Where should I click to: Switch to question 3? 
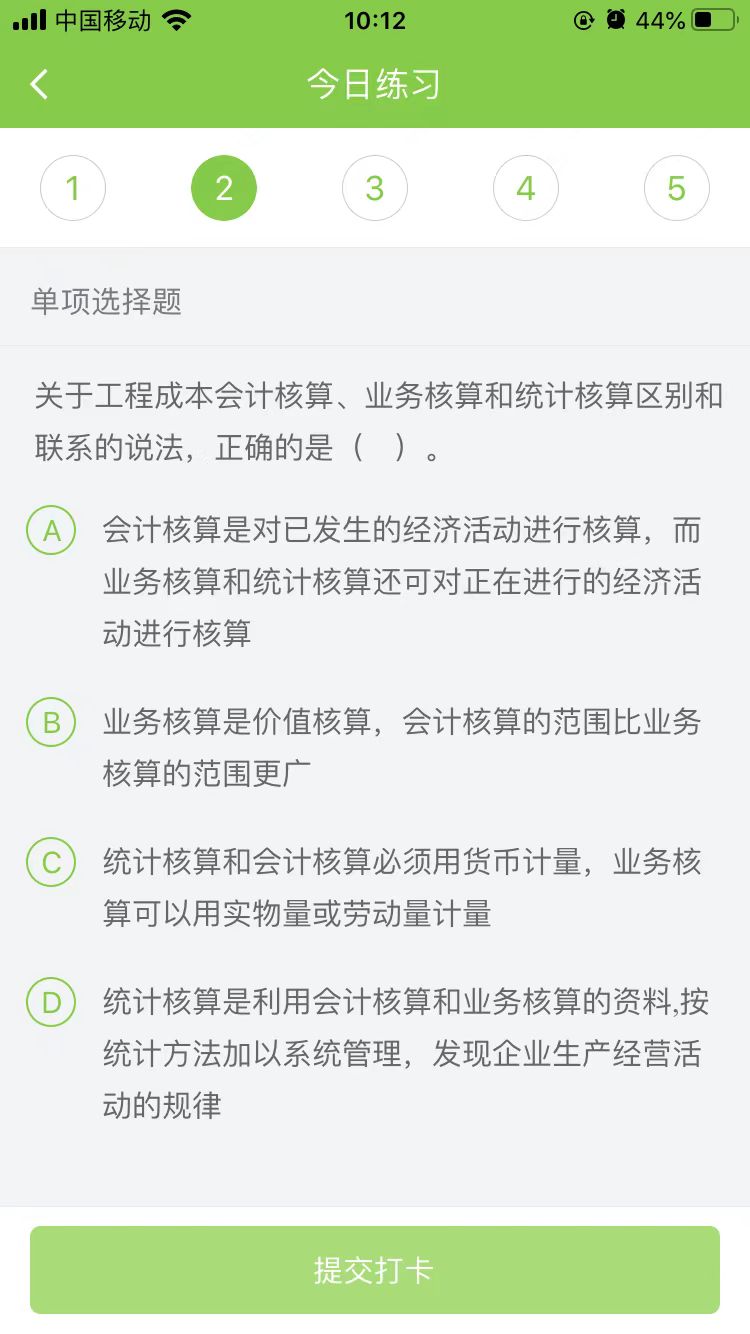(375, 188)
